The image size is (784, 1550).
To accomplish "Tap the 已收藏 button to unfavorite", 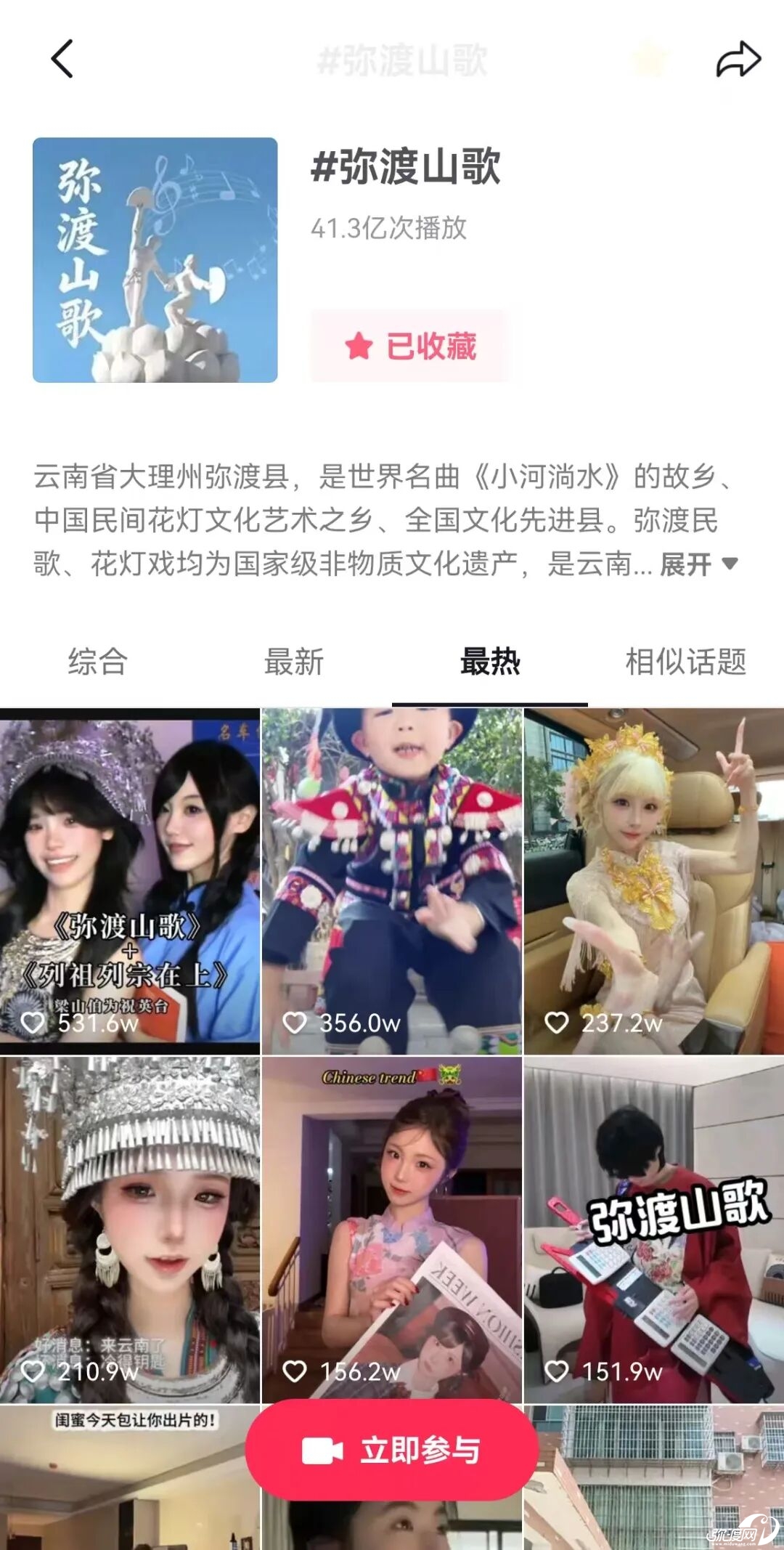I will (x=411, y=346).
